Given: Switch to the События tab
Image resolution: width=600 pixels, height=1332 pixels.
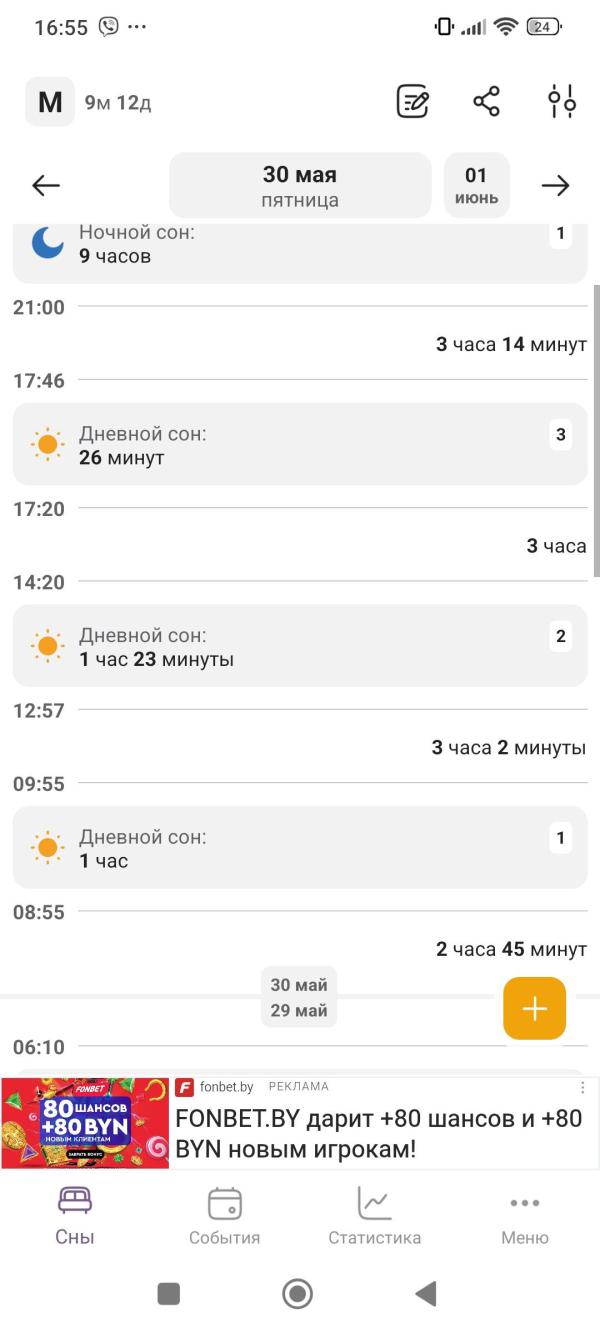Looking at the screenshot, I should tap(225, 1215).
